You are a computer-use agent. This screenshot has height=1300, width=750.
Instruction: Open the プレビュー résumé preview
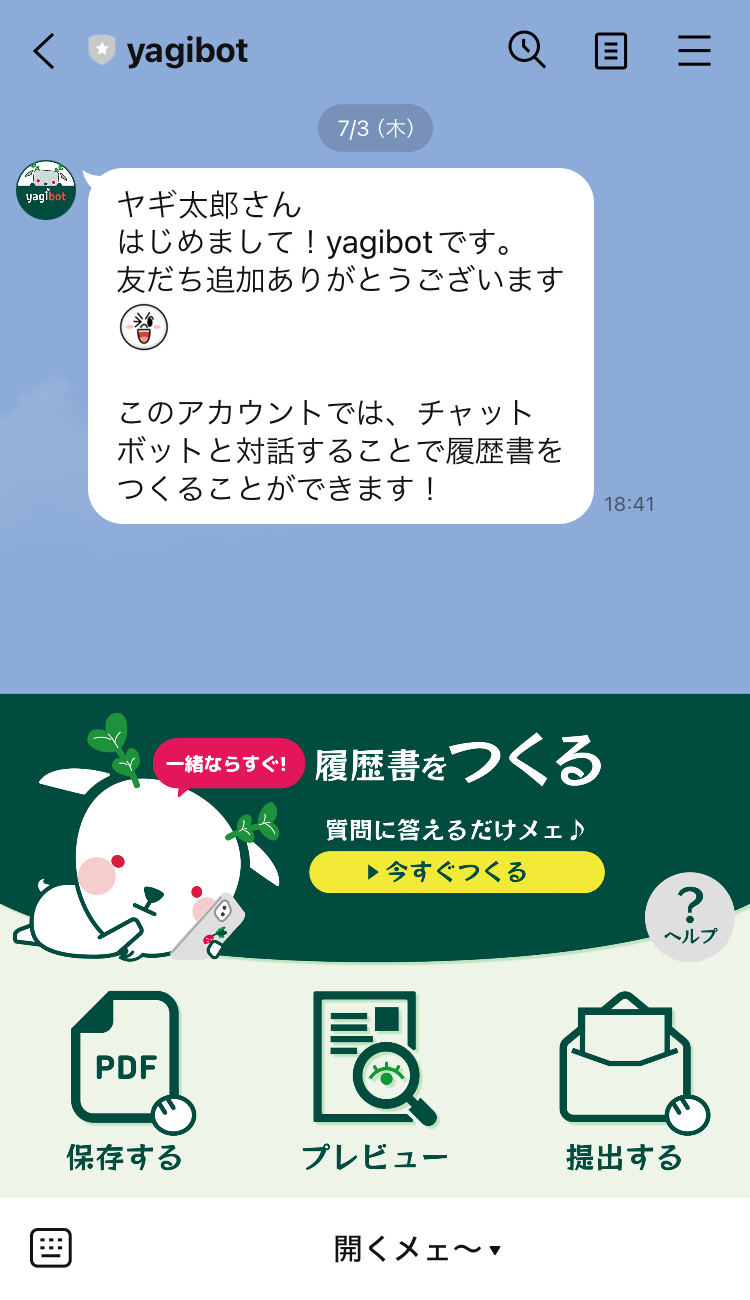[x=375, y=1080]
